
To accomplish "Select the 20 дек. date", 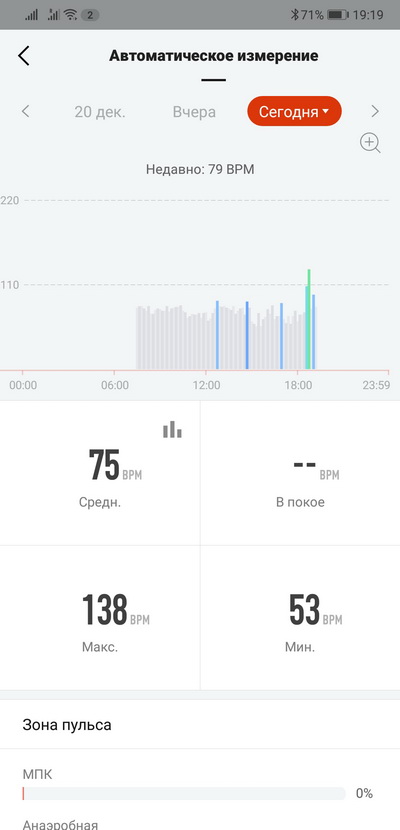I will pos(99,112).
